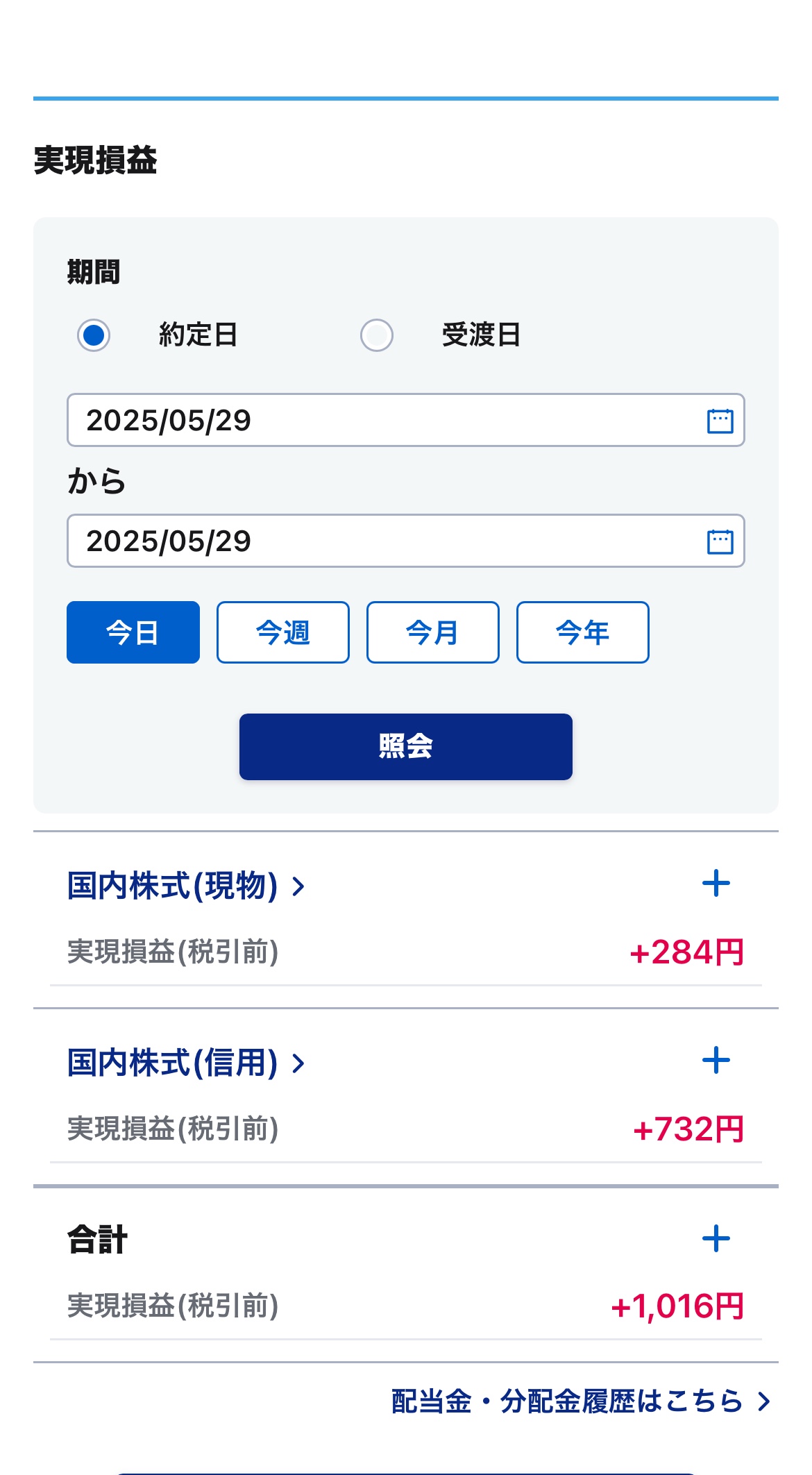Tap the 照会 button
The height and width of the screenshot is (1475, 812).
(406, 747)
